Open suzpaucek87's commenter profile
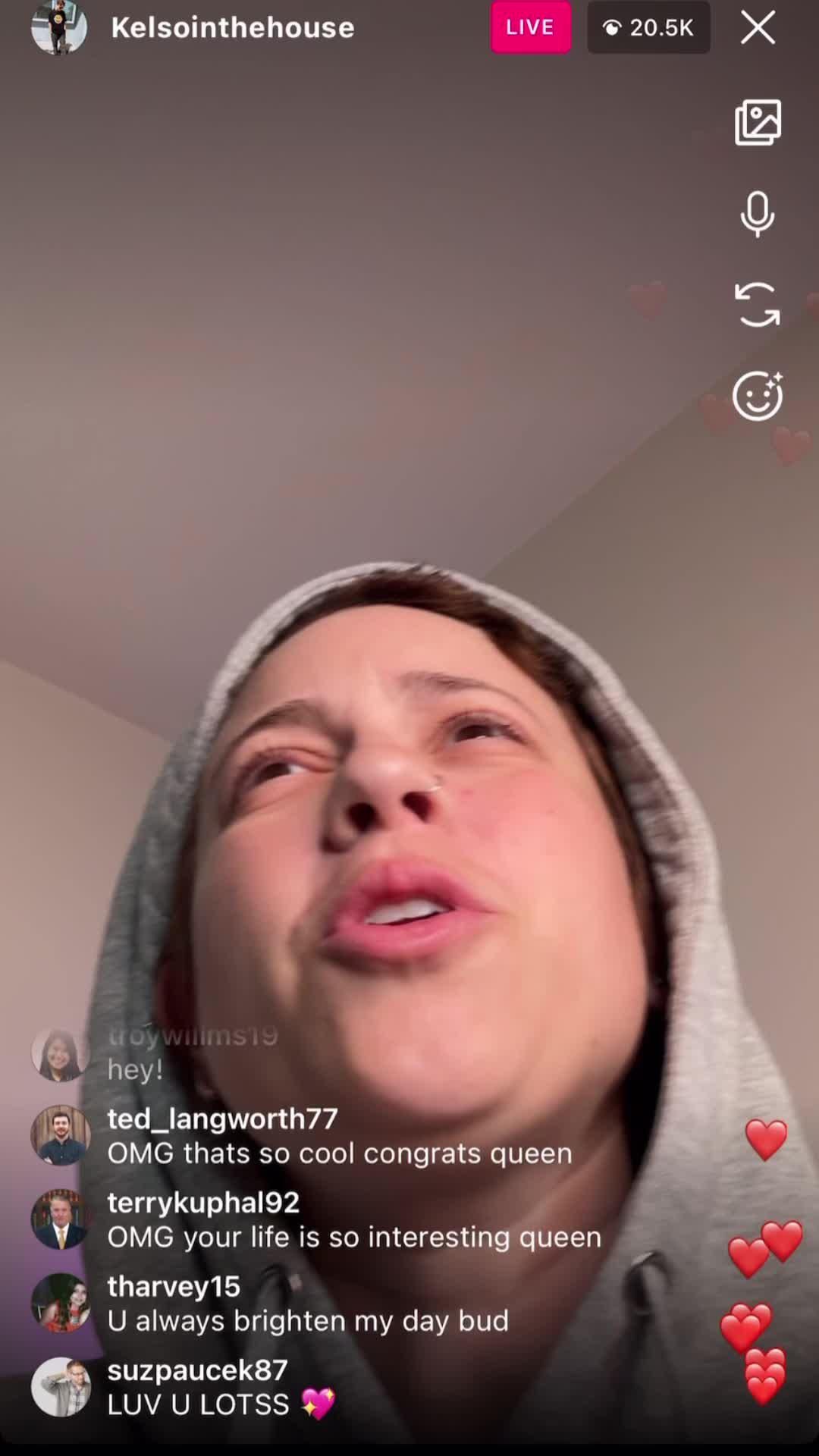819x1456 pixels. point(61,1387)
